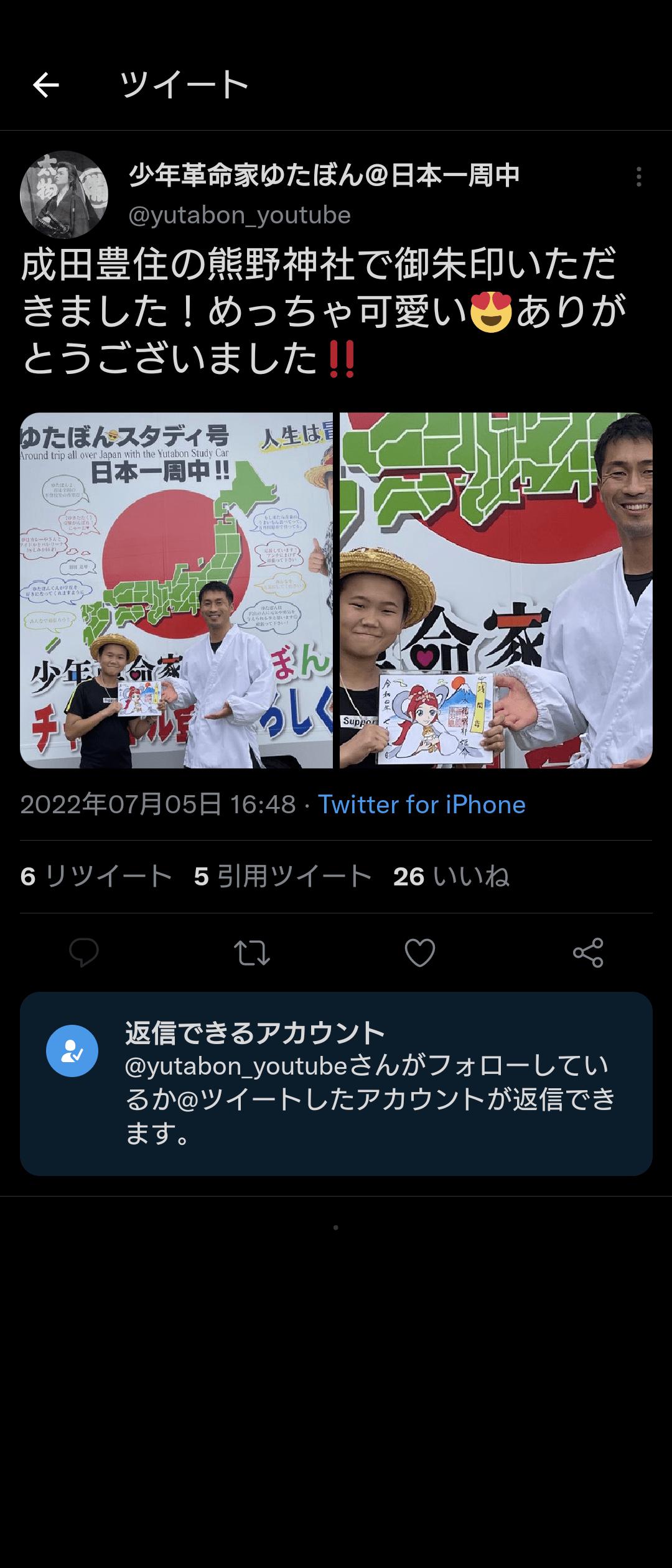This screenshot has height=1568, width=672.
Task: Like this tweet with the heart
Action: click(x=420, y=952)
